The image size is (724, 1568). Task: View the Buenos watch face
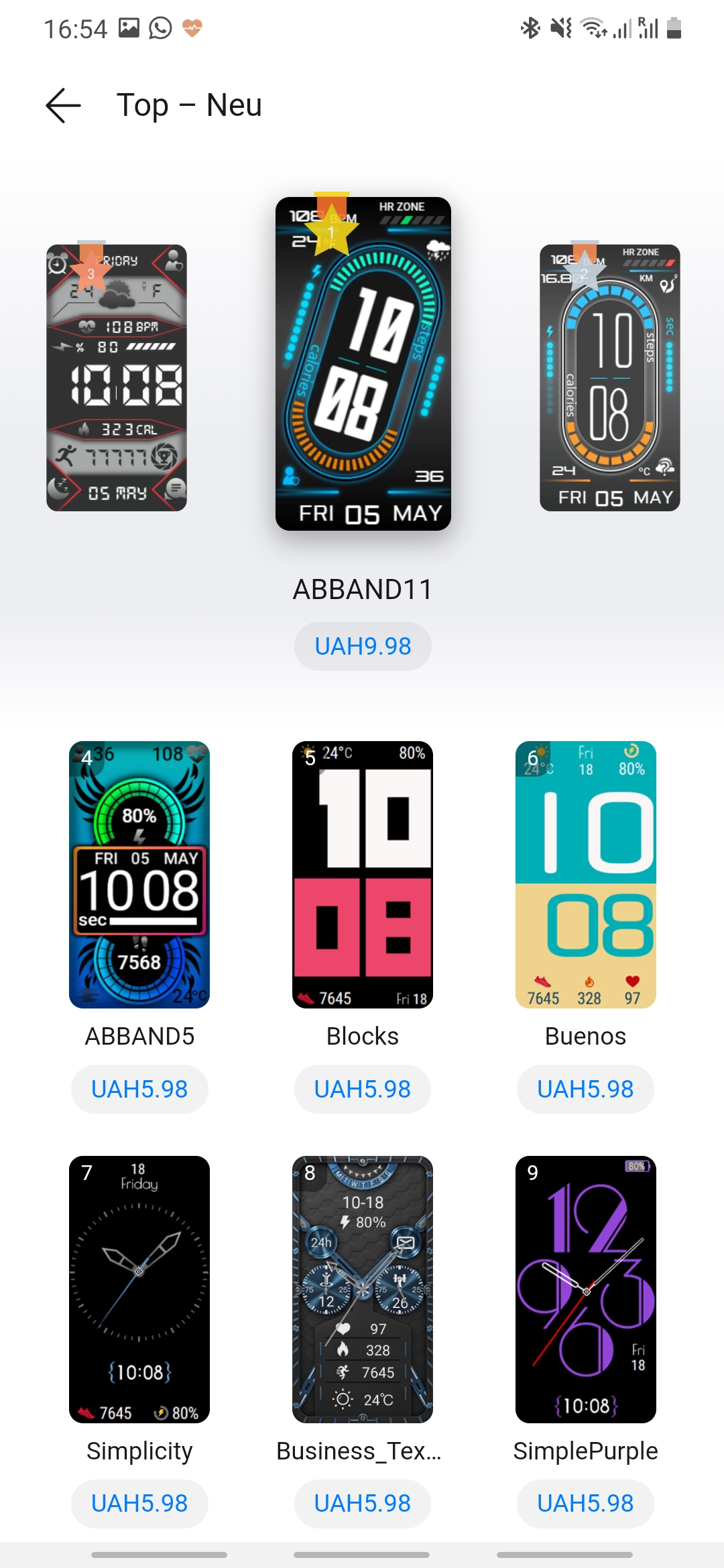coord(585,874)
